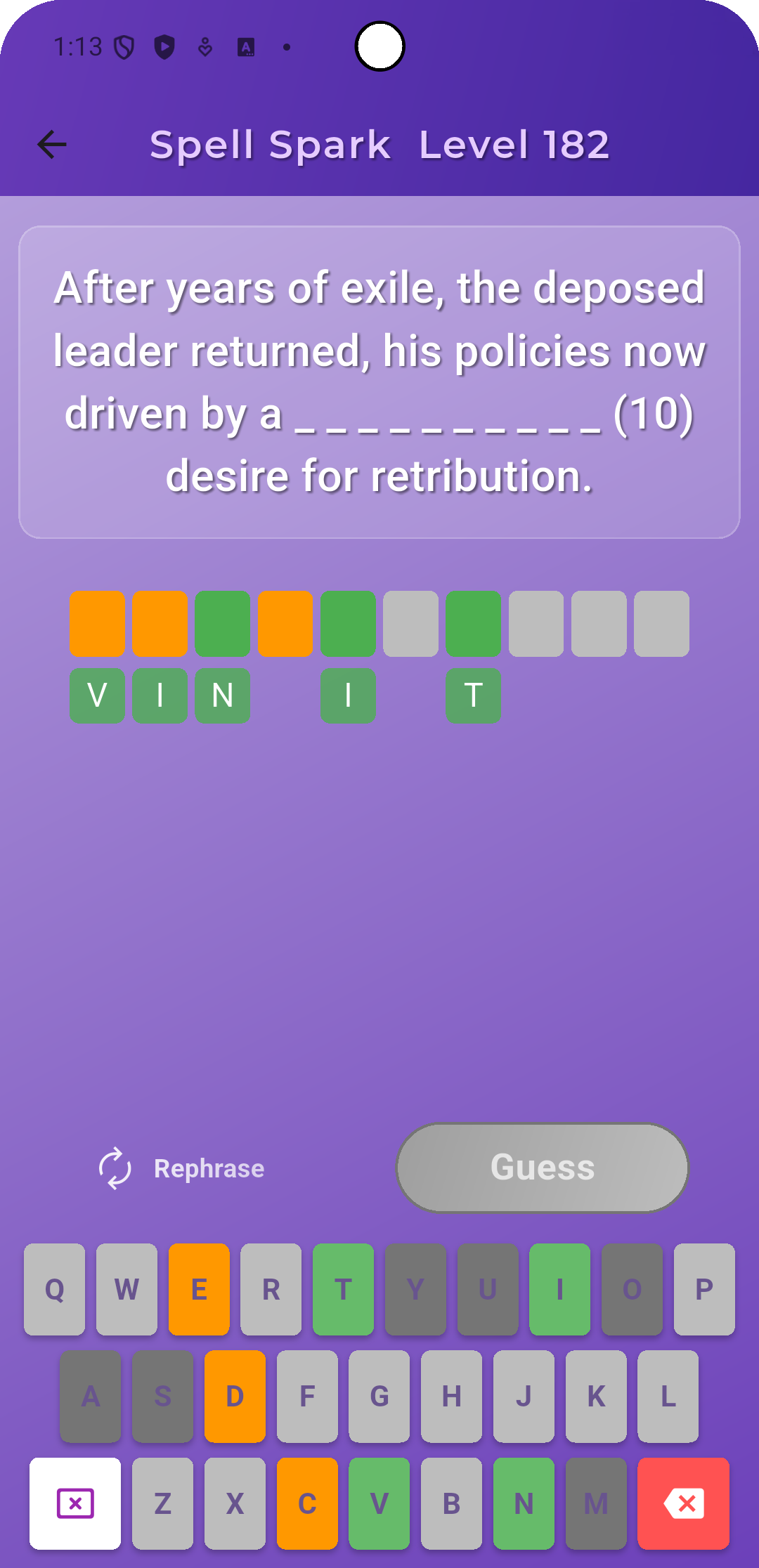
Task: Type the green letter I key
Action: tap(559, 1289)
